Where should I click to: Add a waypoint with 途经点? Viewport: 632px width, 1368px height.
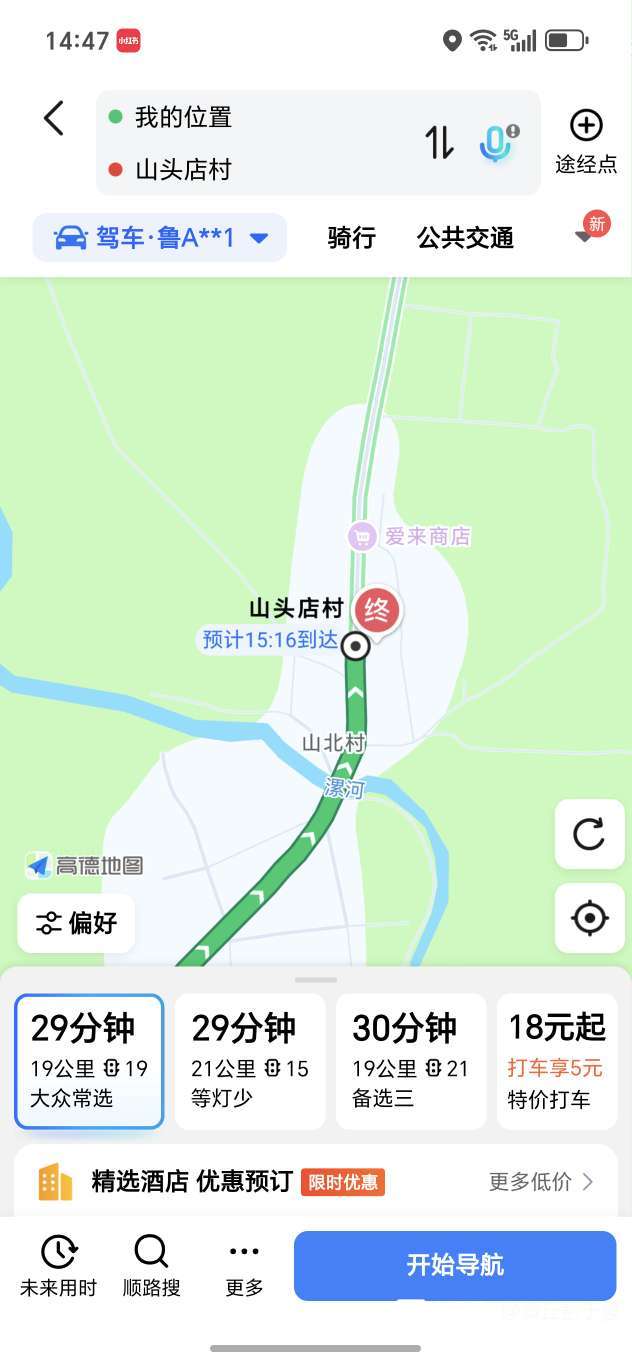point(586,141)
